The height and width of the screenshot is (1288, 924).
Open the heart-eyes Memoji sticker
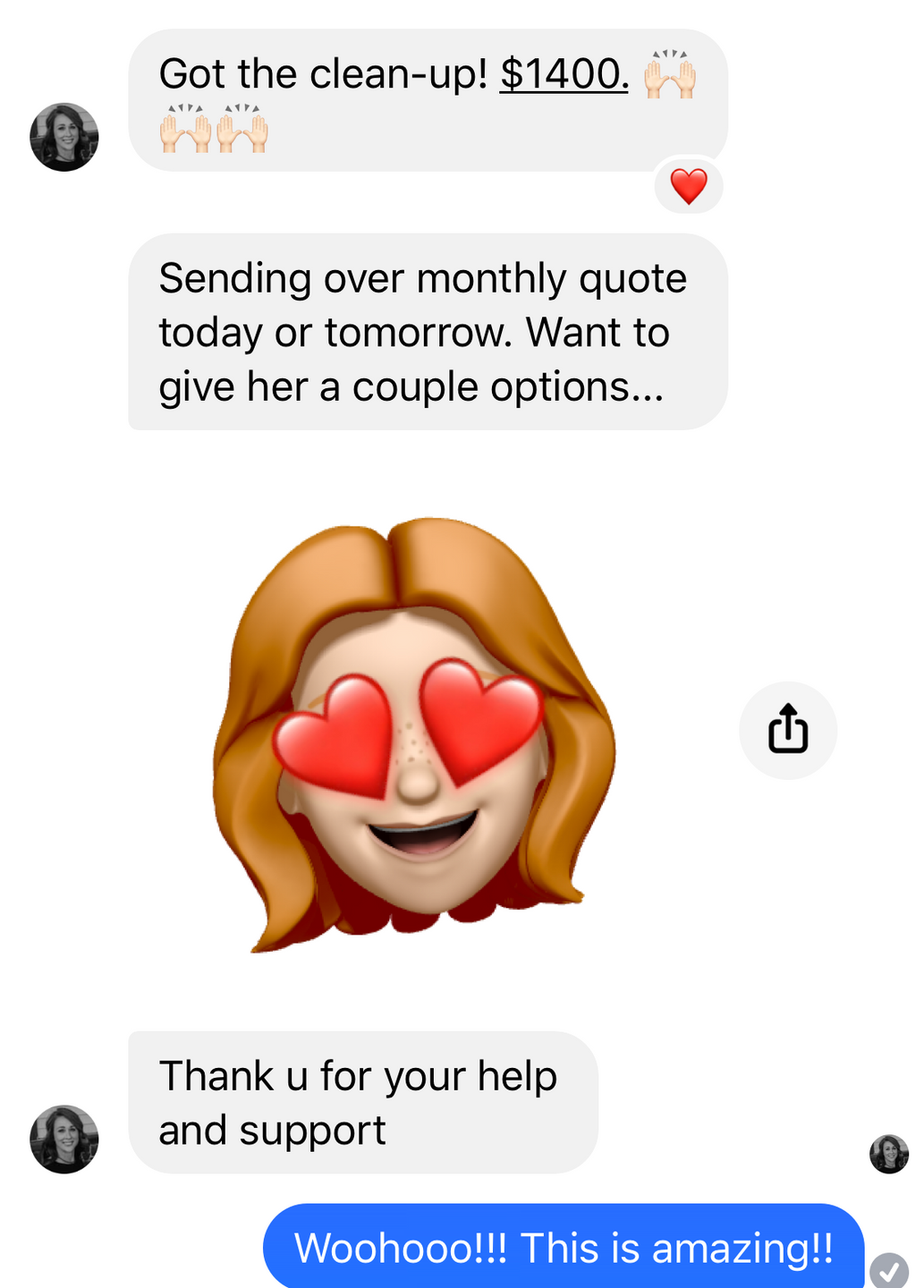[x=414, y=733]
